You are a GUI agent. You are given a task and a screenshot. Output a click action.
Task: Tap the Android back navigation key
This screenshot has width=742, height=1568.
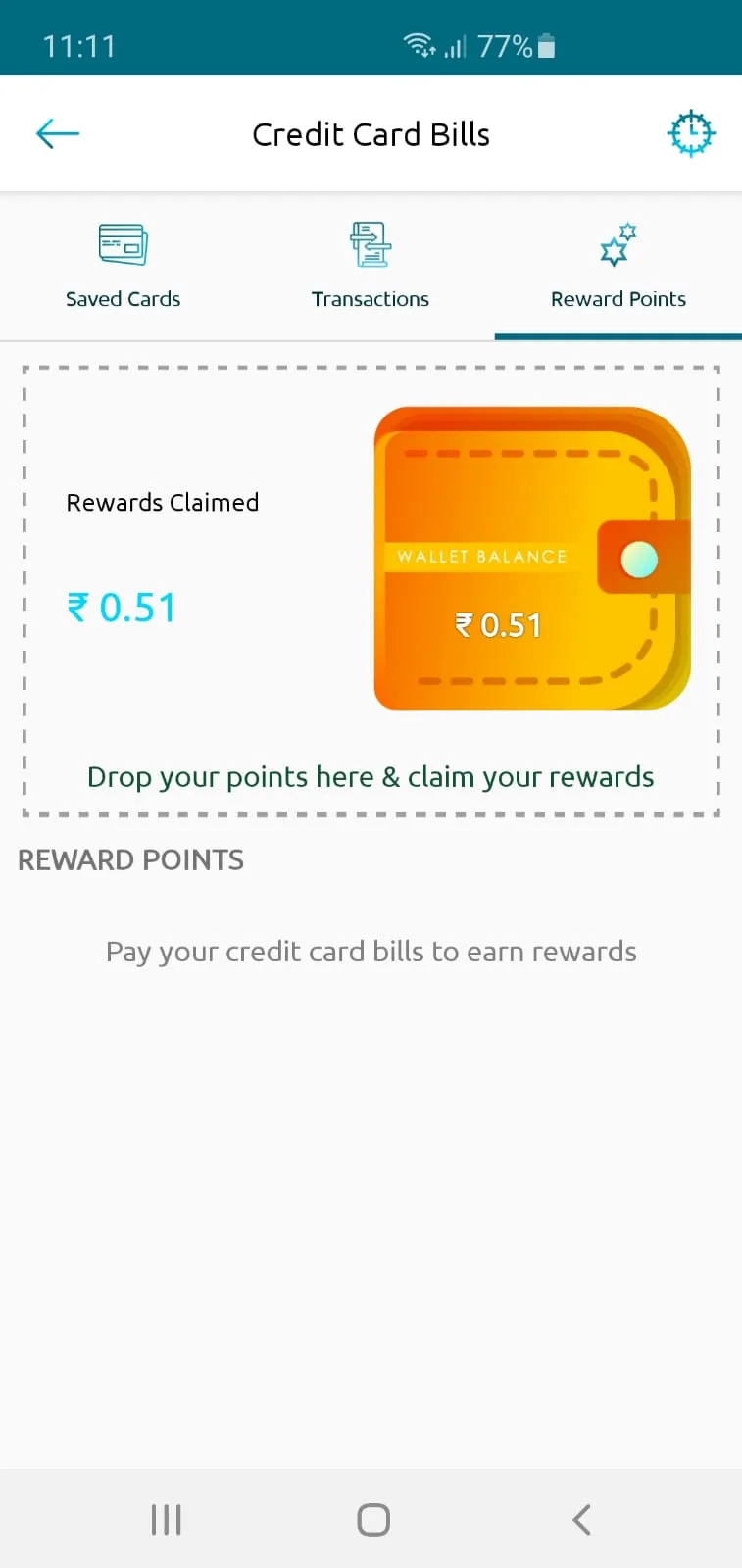click(x=580, y=1519)
